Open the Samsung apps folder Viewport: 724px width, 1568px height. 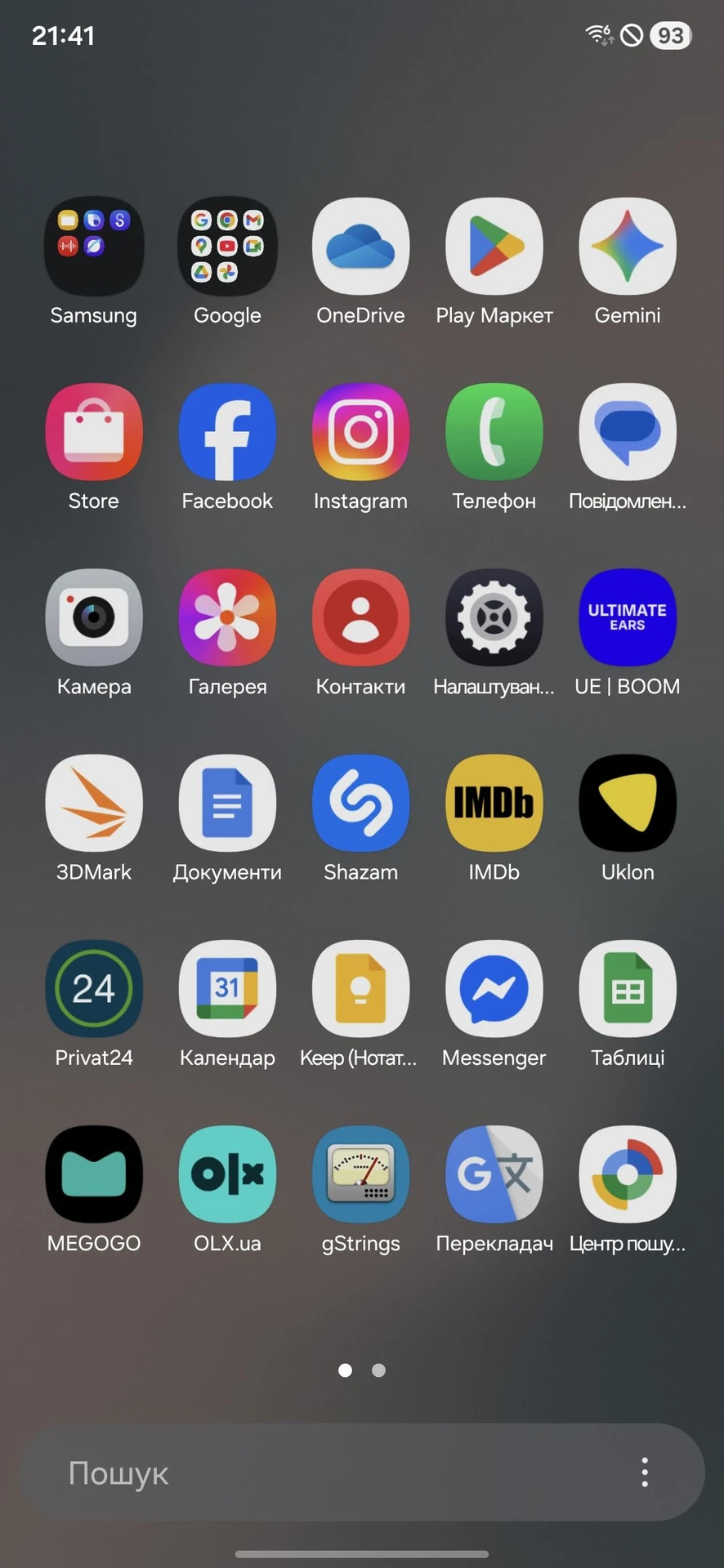pyautogui.click(x=94, y=246)
